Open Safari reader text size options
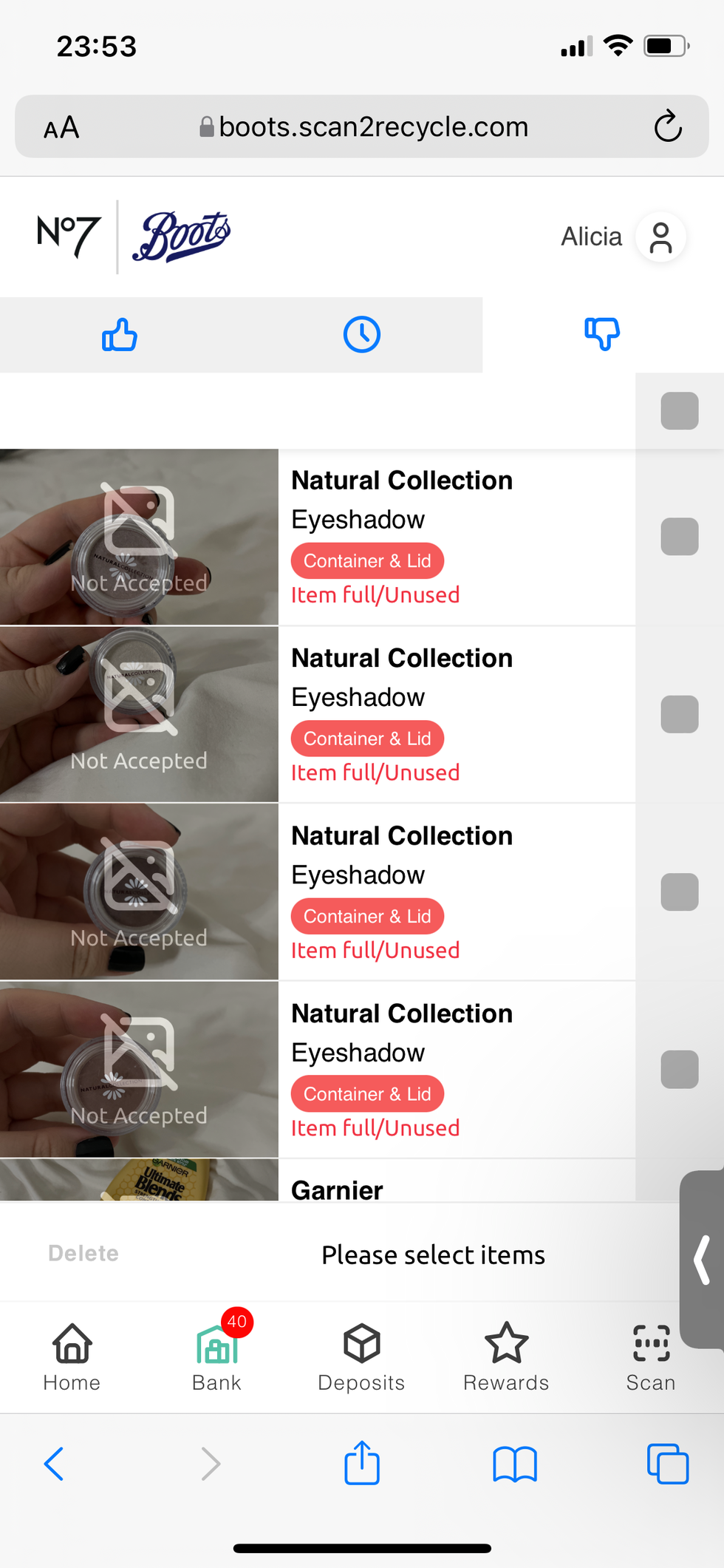Image resolution: width=724 pixels, height=1568 pixels. pos(61,128)
